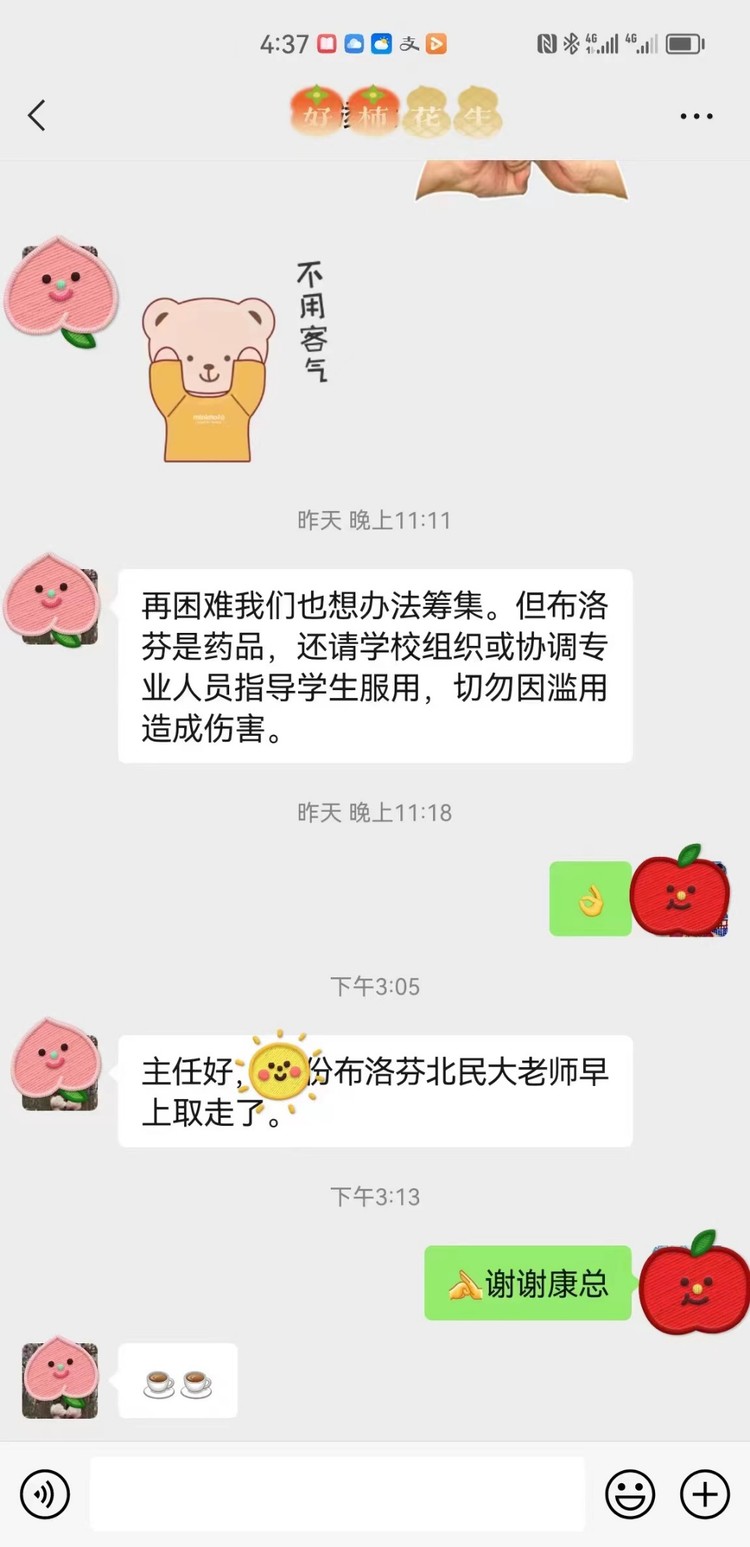
Task: Open the three-dot chat settings menu
Action: pyautogui.click(x=694, y=115)
